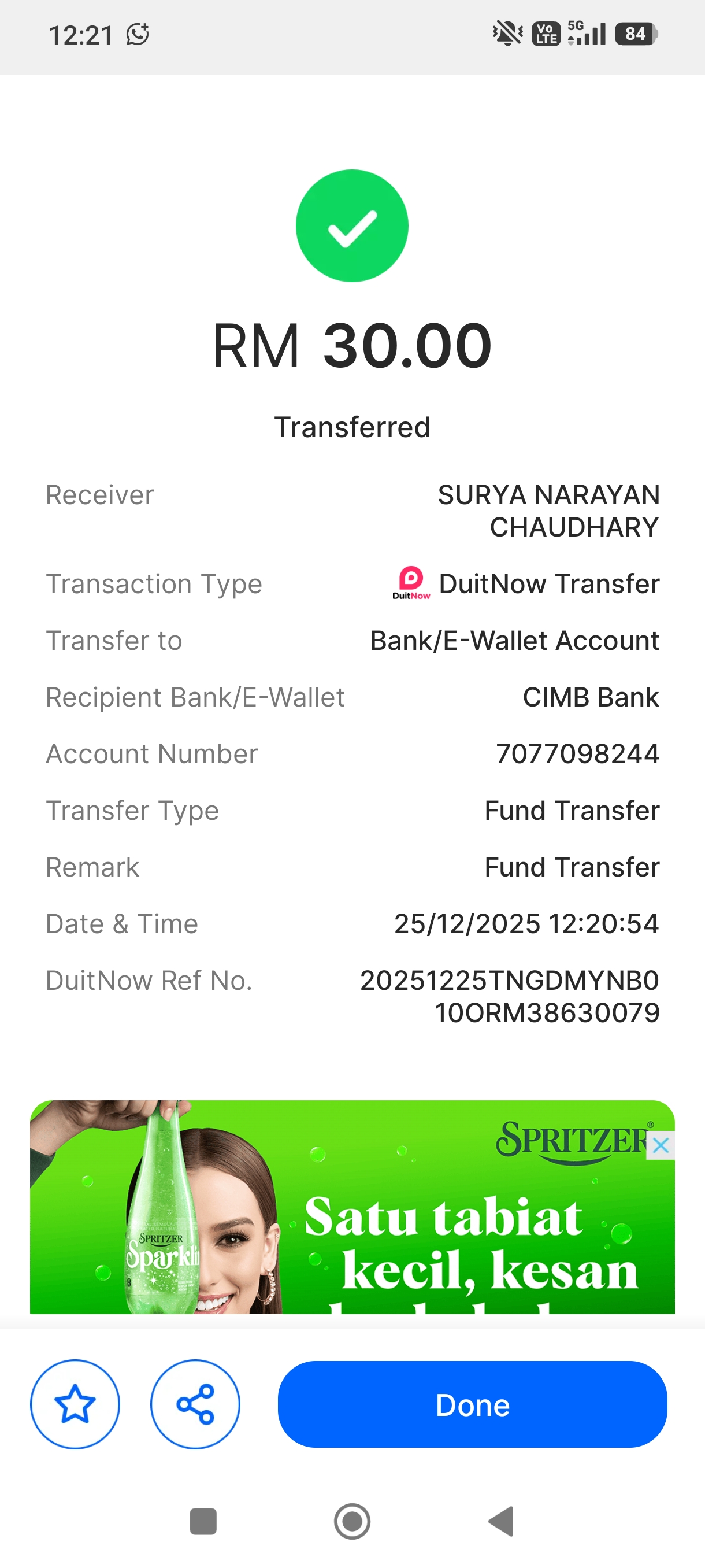Screen dimensions: 705x1568
Task: Save this transfer as a favourite
Action: 75,1404
